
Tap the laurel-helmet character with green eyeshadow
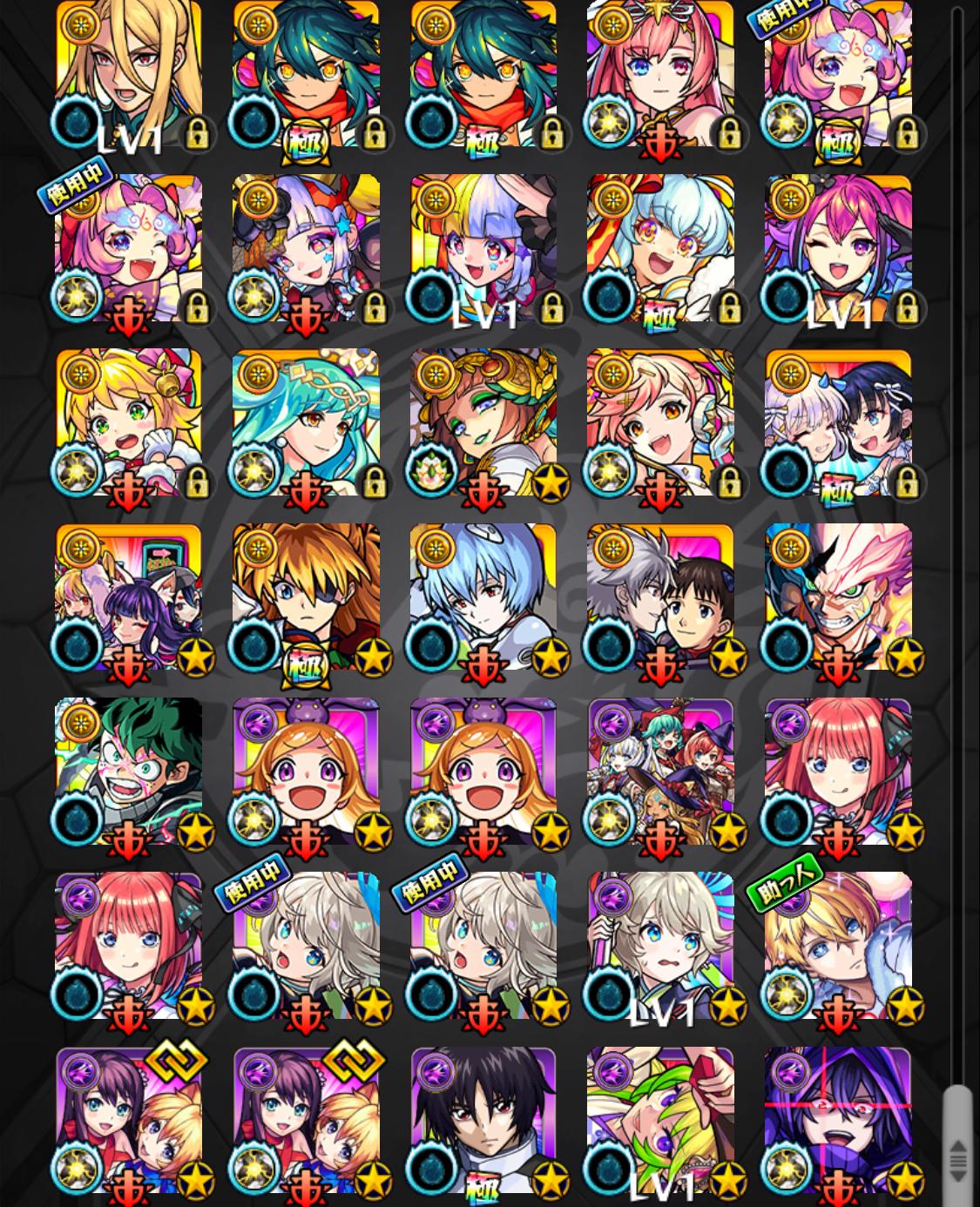click(x=483, y=422)
